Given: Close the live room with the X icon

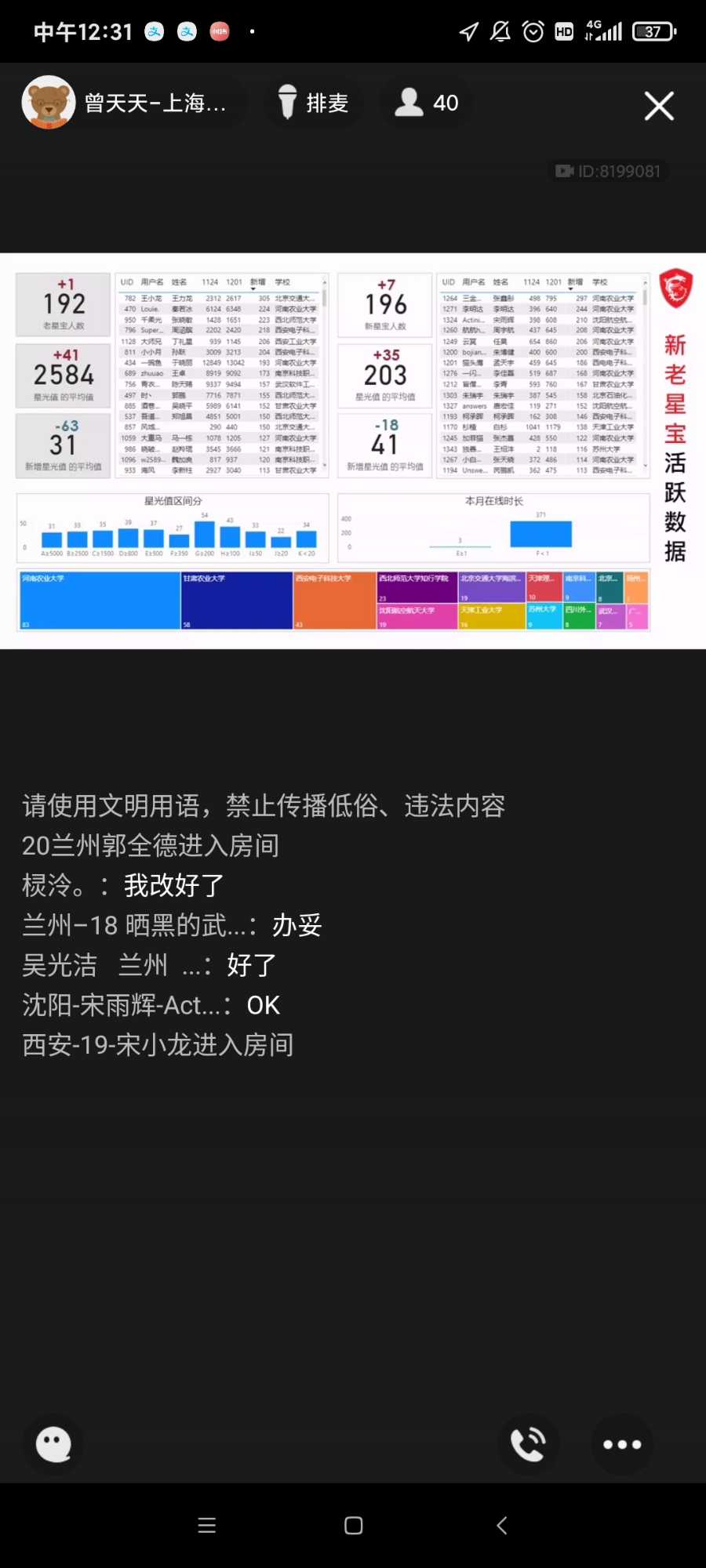Looking at the screenshot, I should (x=659, y=106).
